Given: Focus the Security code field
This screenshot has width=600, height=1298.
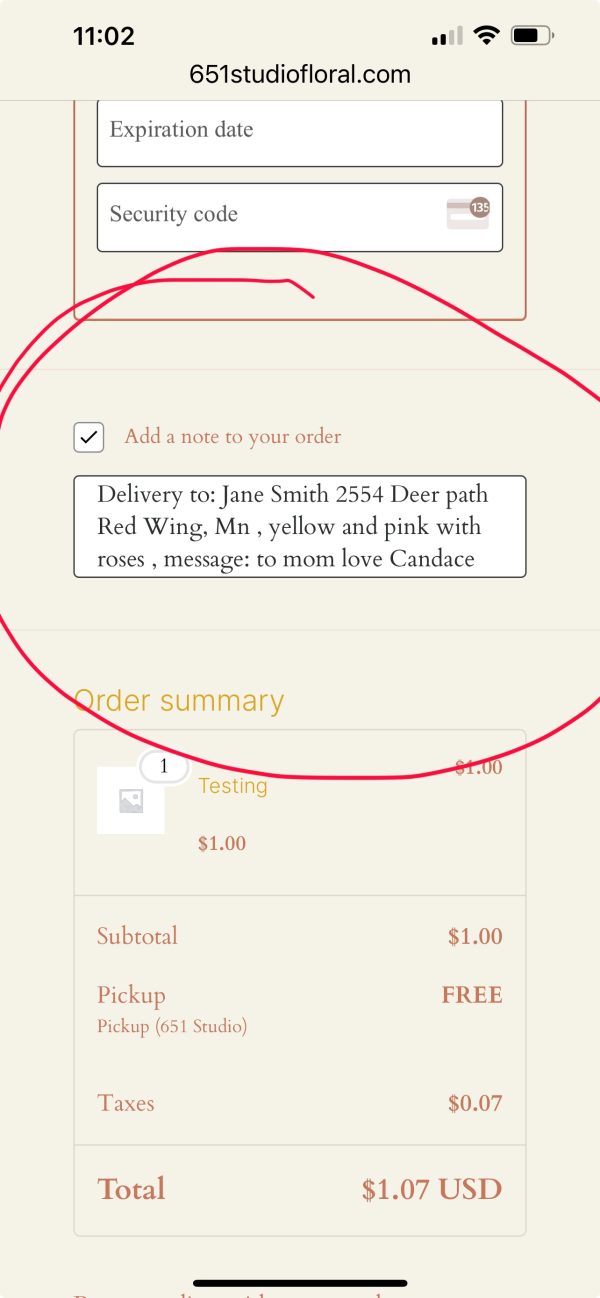Looking at the screenshot, I should (x=270, y=216).
